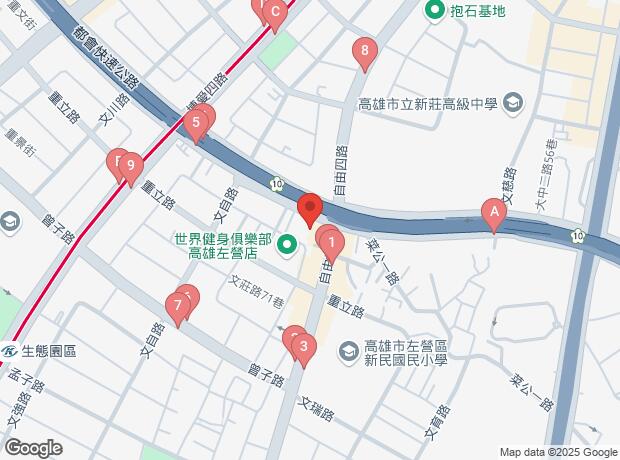Select map marker numbered 8
This screenshot has width=620, height=460.
[365, 51]
